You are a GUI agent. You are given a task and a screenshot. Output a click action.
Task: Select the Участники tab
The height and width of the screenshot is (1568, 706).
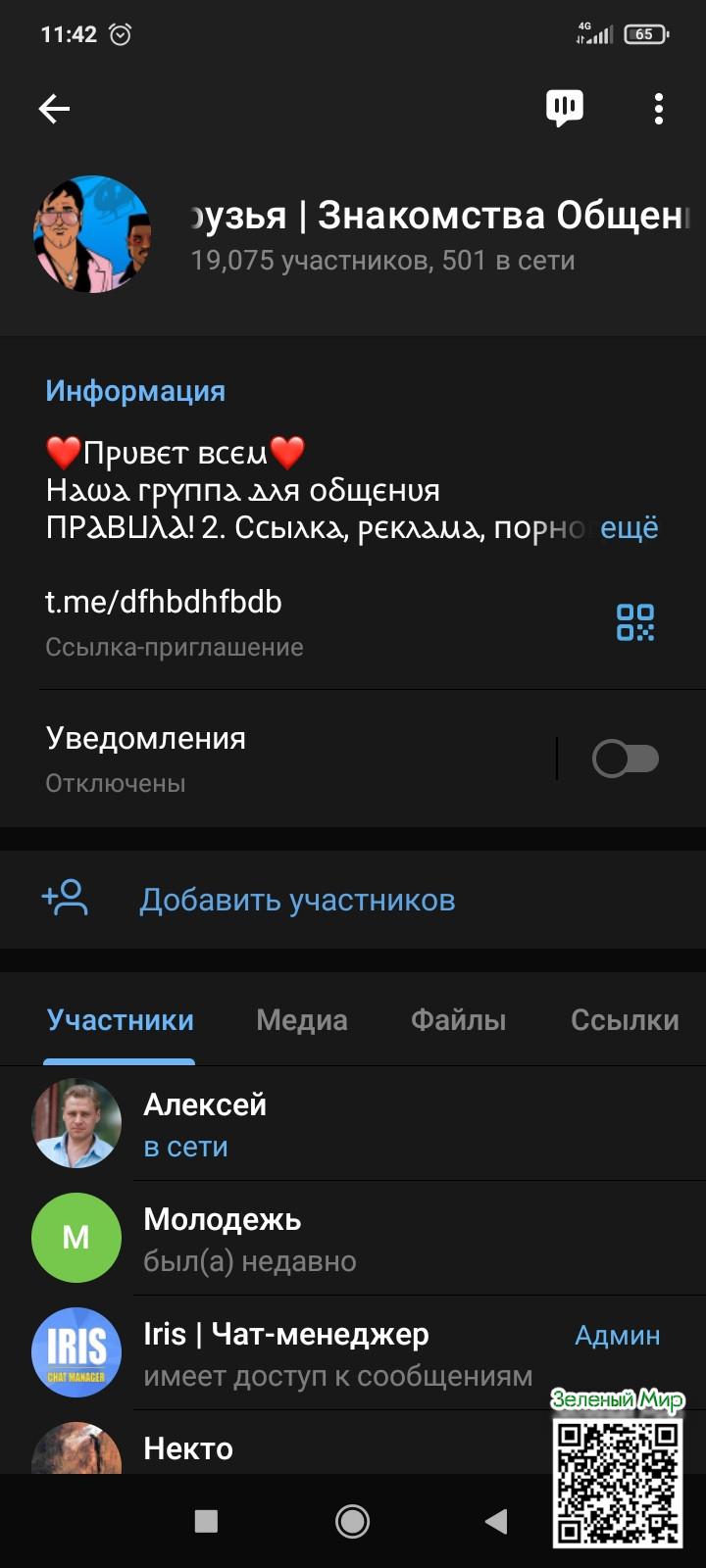[x=120, y=1020]
